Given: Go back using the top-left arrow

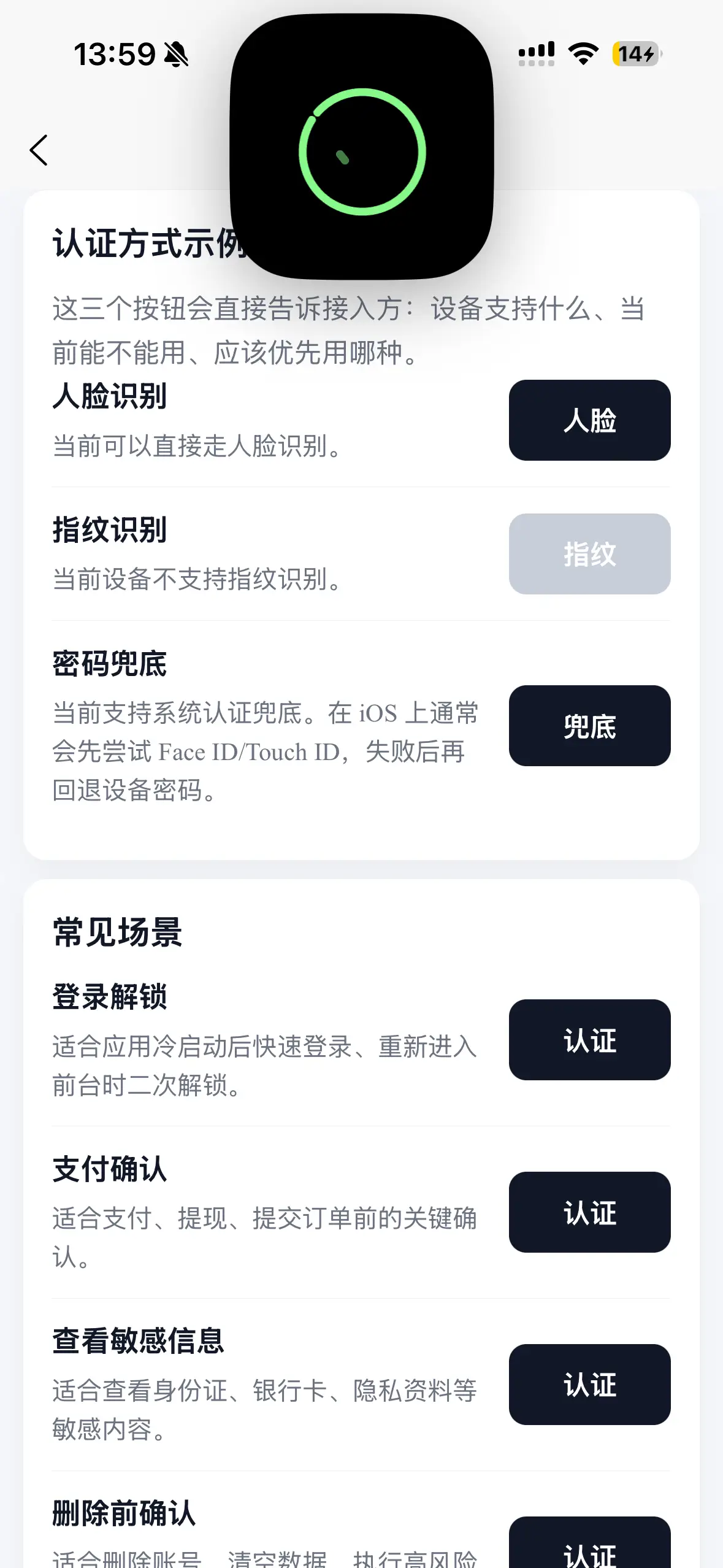Looking at the screenshot, I should (x=39, y=150).
